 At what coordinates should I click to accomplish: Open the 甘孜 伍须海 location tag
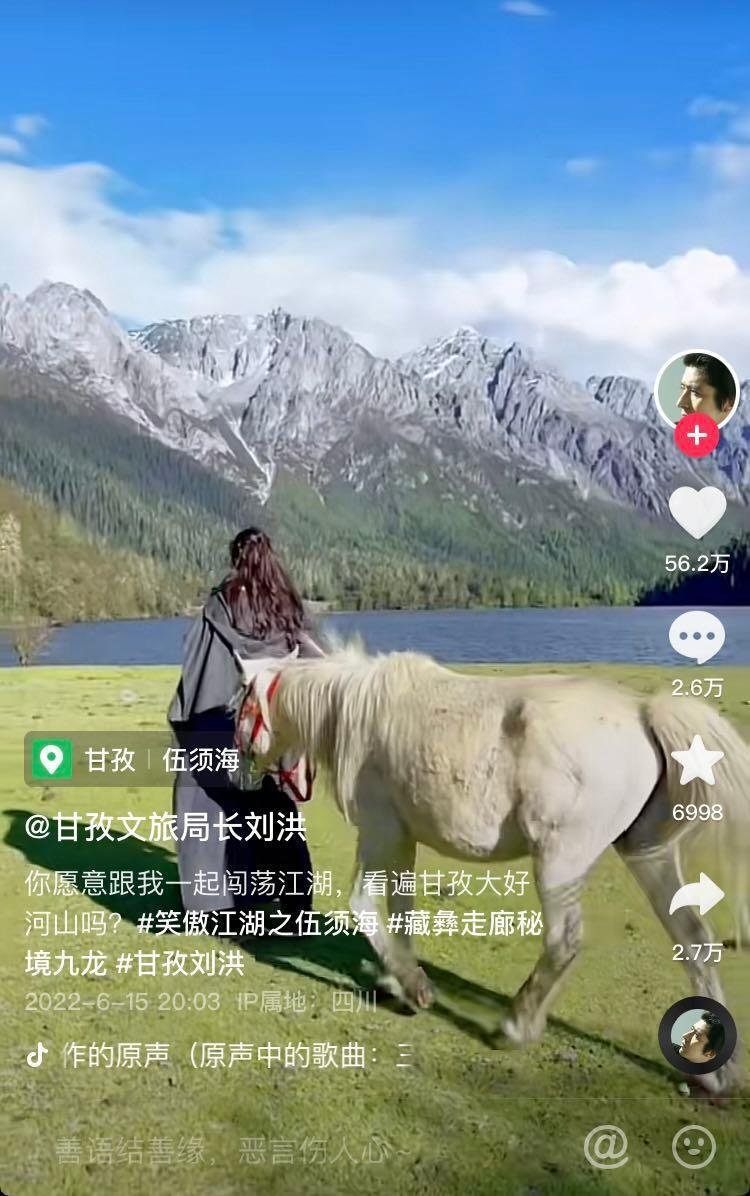pyautogui.click(x=137, y=759)
